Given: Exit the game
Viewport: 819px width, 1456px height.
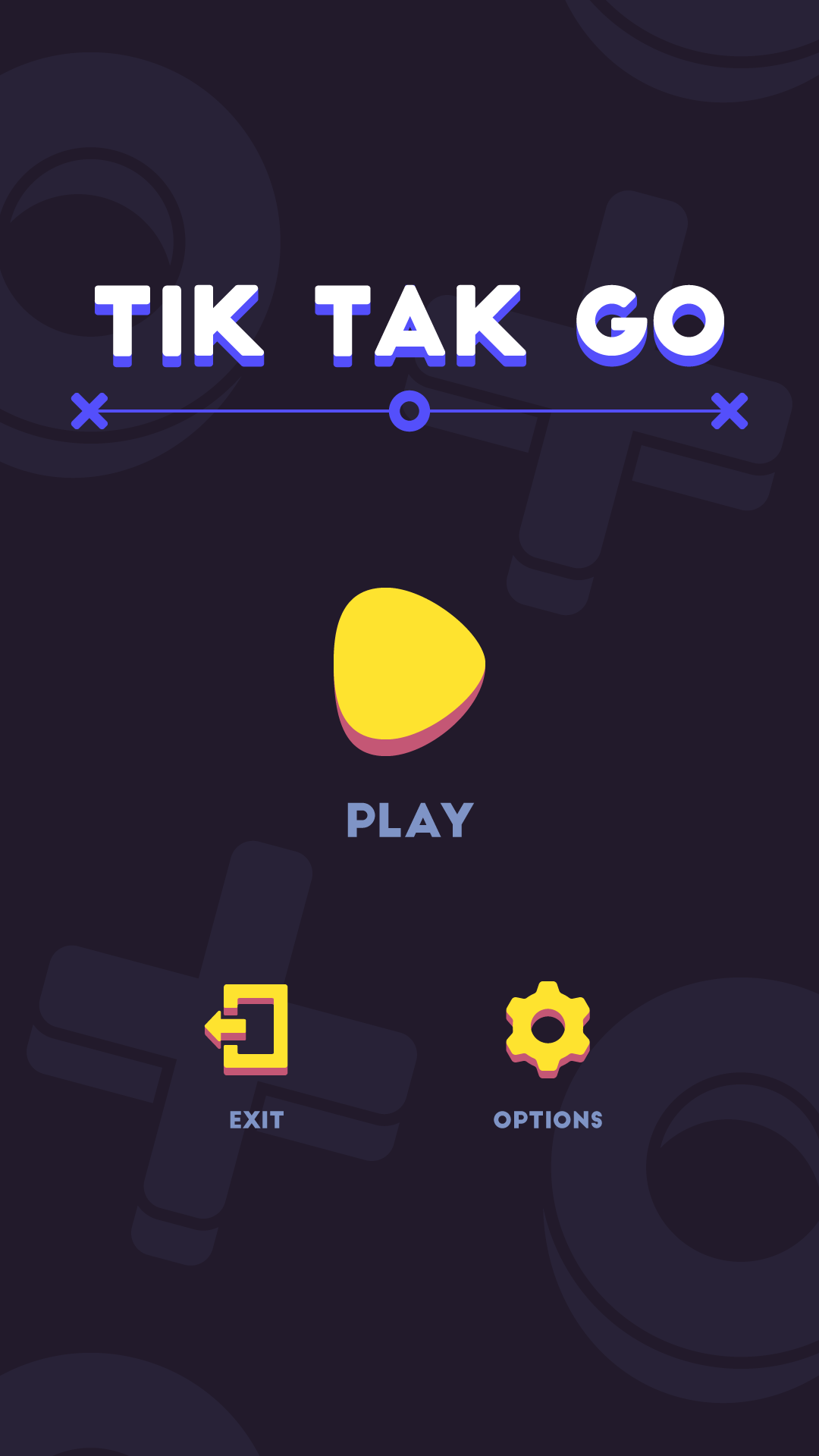Looking at the screenshot, I should pos(246,1029).
